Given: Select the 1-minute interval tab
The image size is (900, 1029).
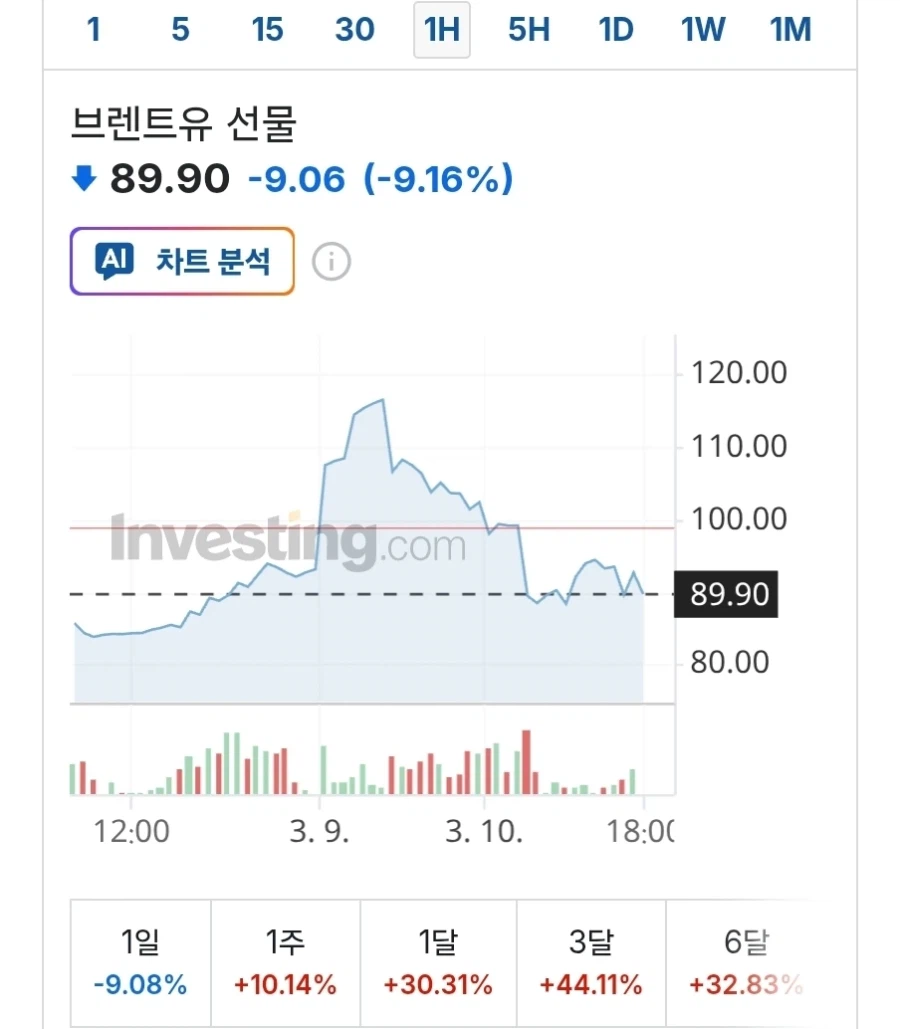Looking at the screenshot, I should tap(93, 30).
